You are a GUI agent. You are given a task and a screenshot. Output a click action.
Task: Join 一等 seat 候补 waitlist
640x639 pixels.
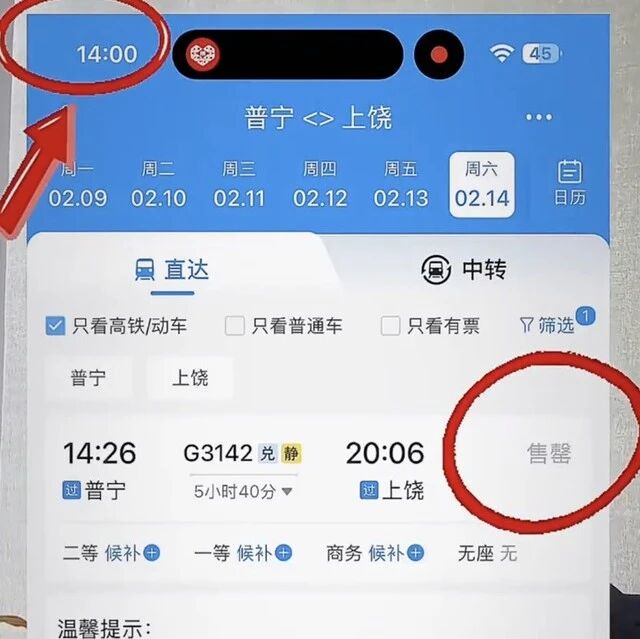point(263,552)
